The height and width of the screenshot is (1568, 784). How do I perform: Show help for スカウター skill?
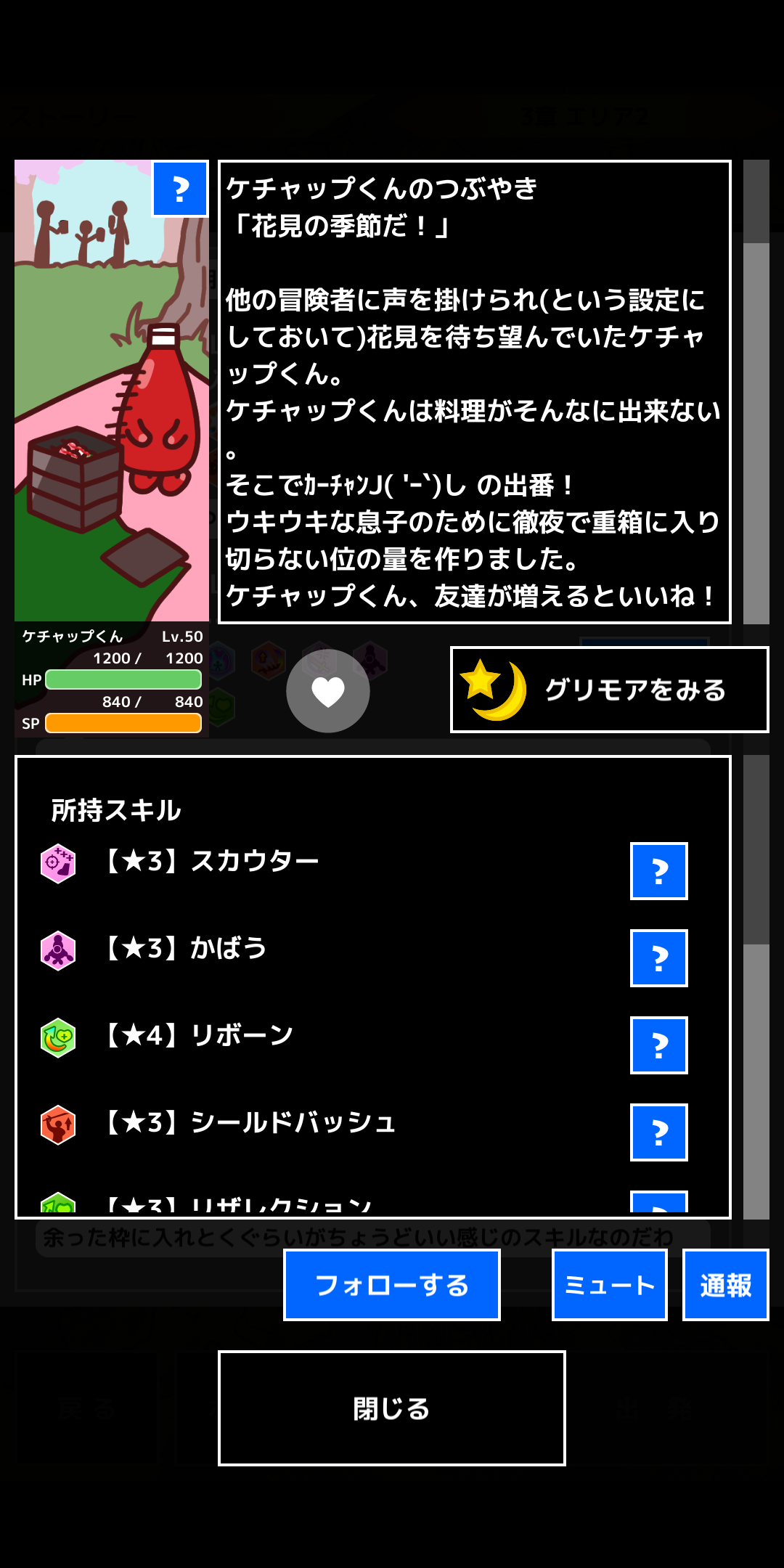[659, 871]
